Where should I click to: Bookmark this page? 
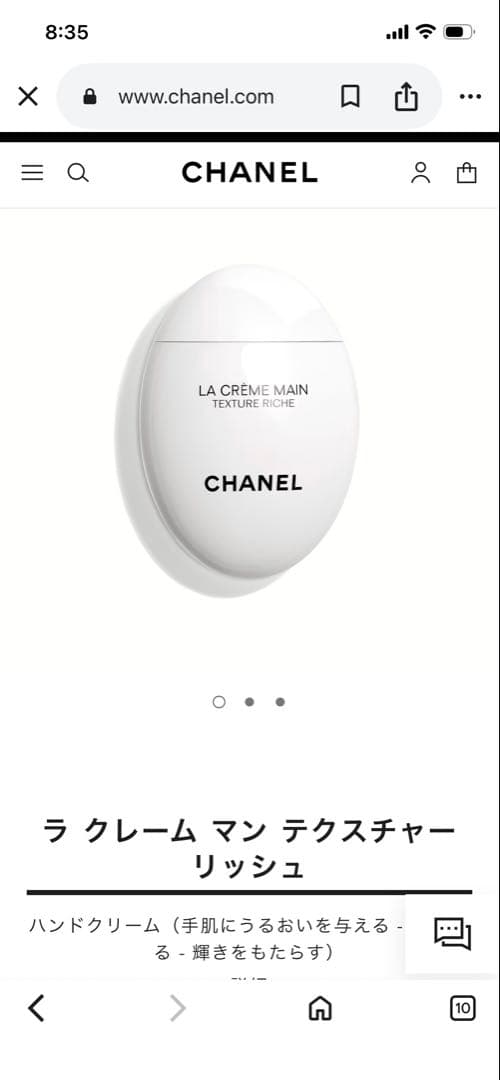(350, 96)
